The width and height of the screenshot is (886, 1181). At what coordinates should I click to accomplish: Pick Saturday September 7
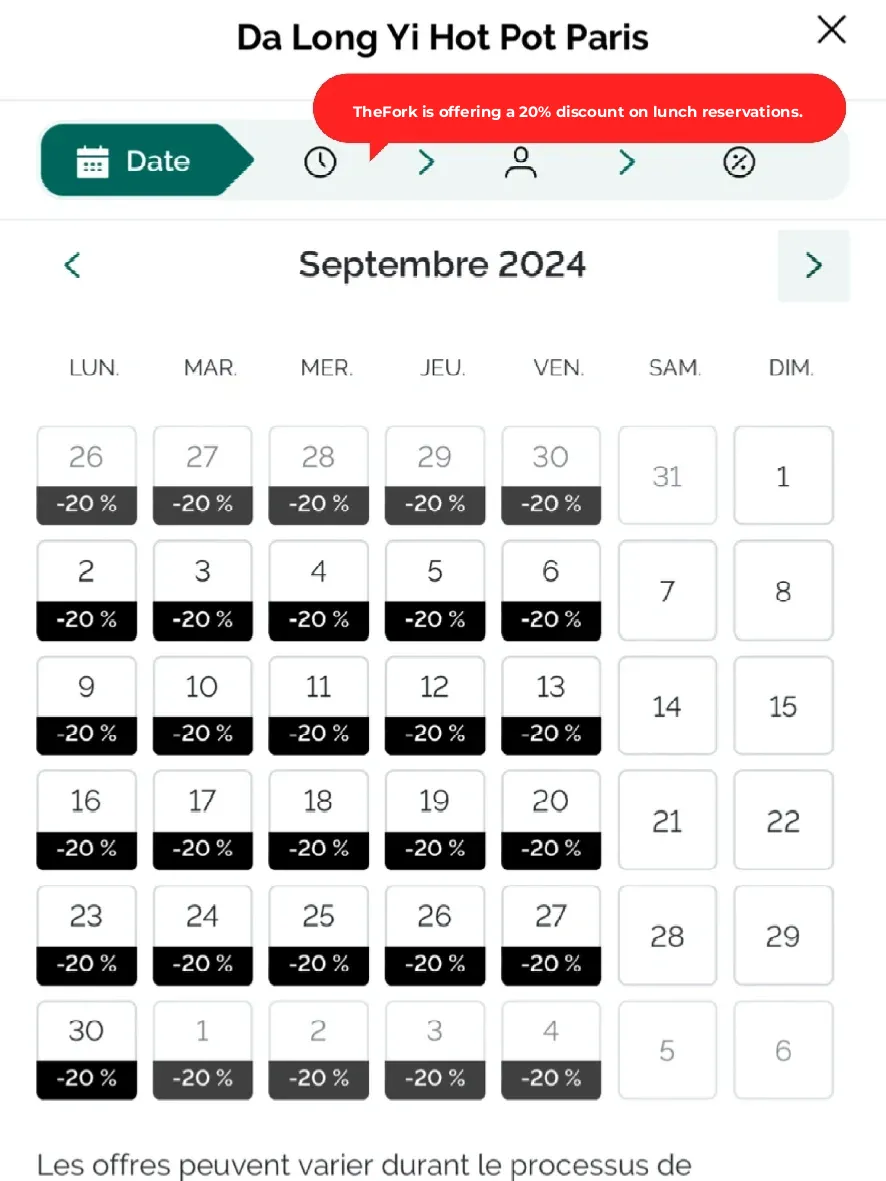coord(667,591)
